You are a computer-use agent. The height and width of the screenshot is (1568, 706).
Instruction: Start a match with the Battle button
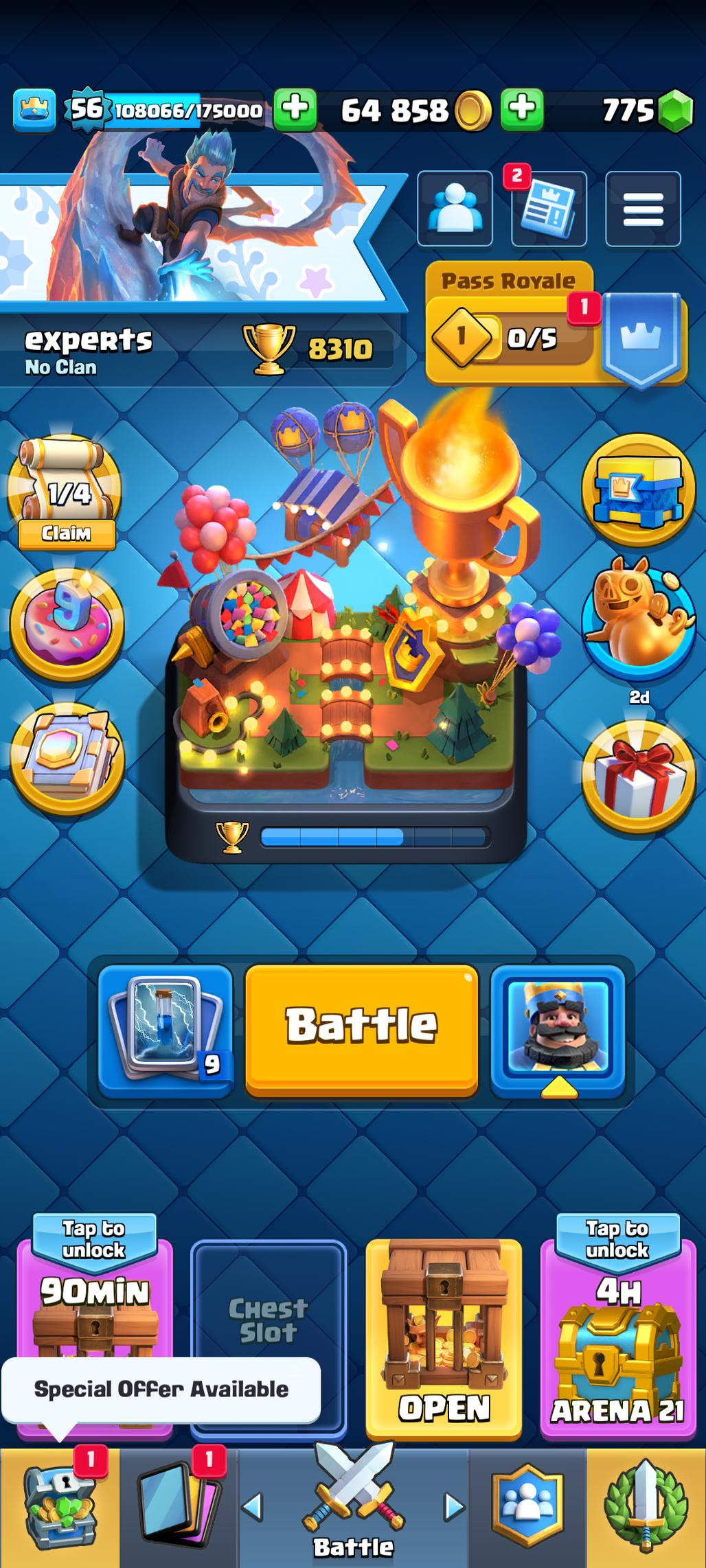(x=361, y=1026)
